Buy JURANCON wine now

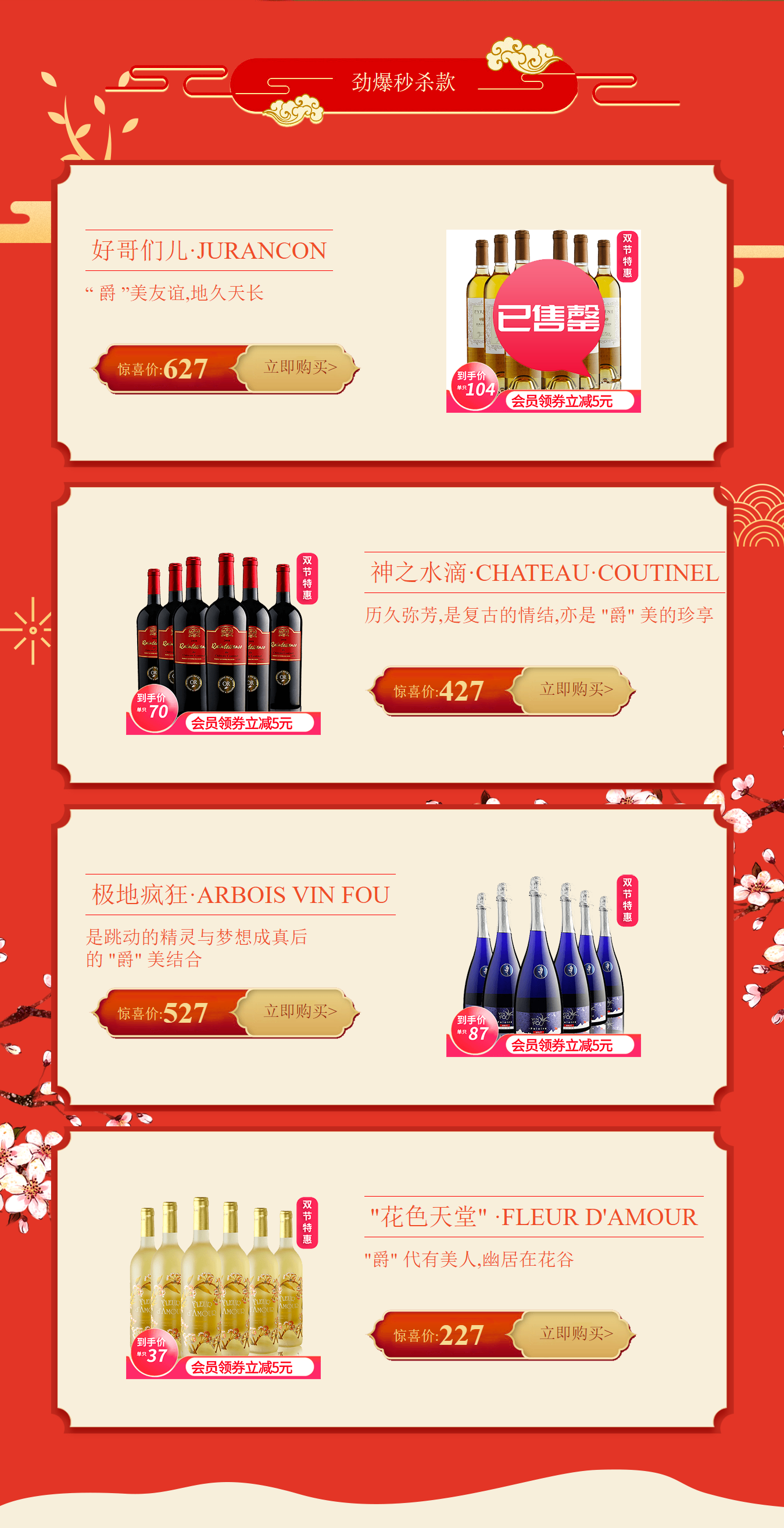(299, 368)
